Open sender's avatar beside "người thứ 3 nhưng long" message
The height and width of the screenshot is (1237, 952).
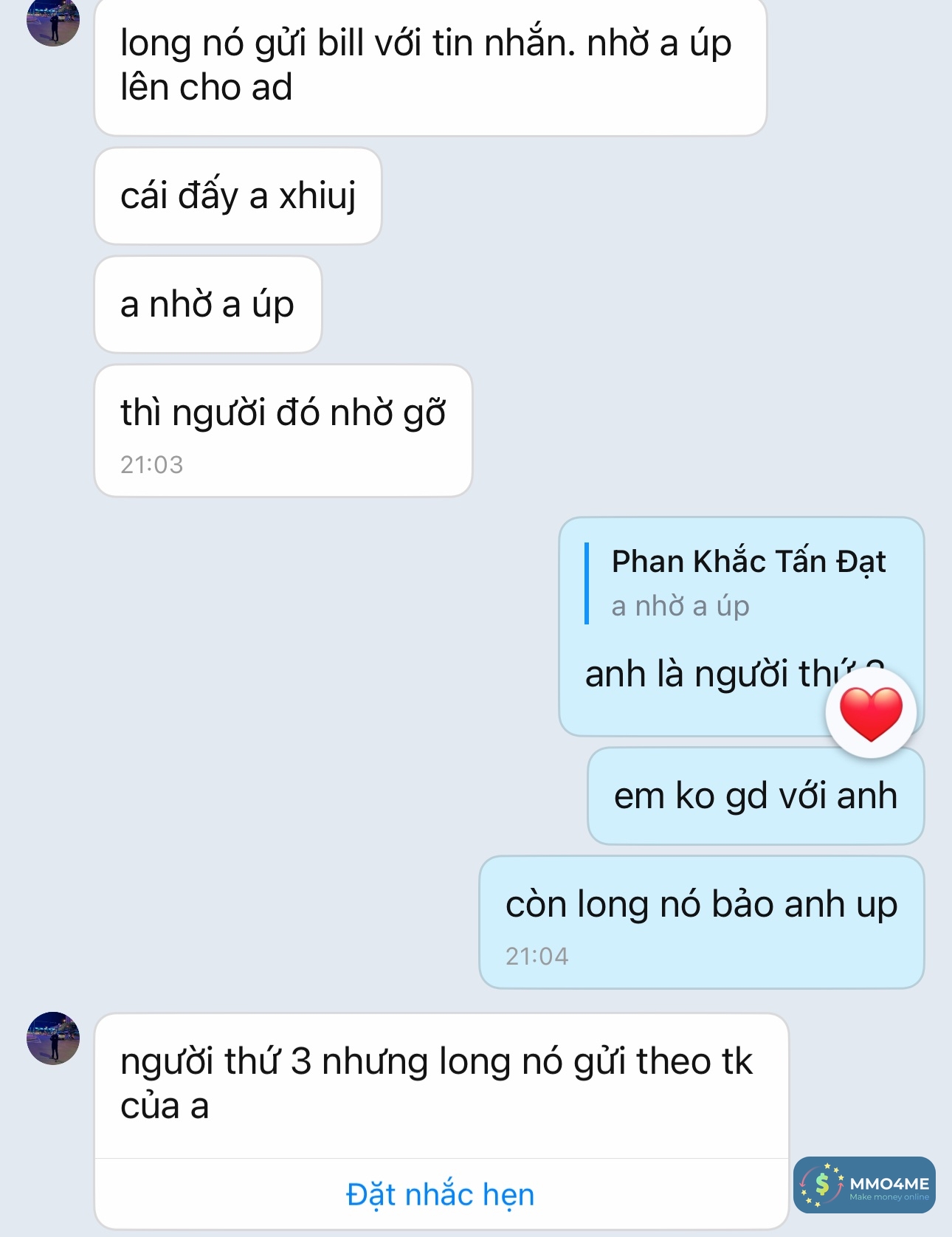(x=53, y=1038)
